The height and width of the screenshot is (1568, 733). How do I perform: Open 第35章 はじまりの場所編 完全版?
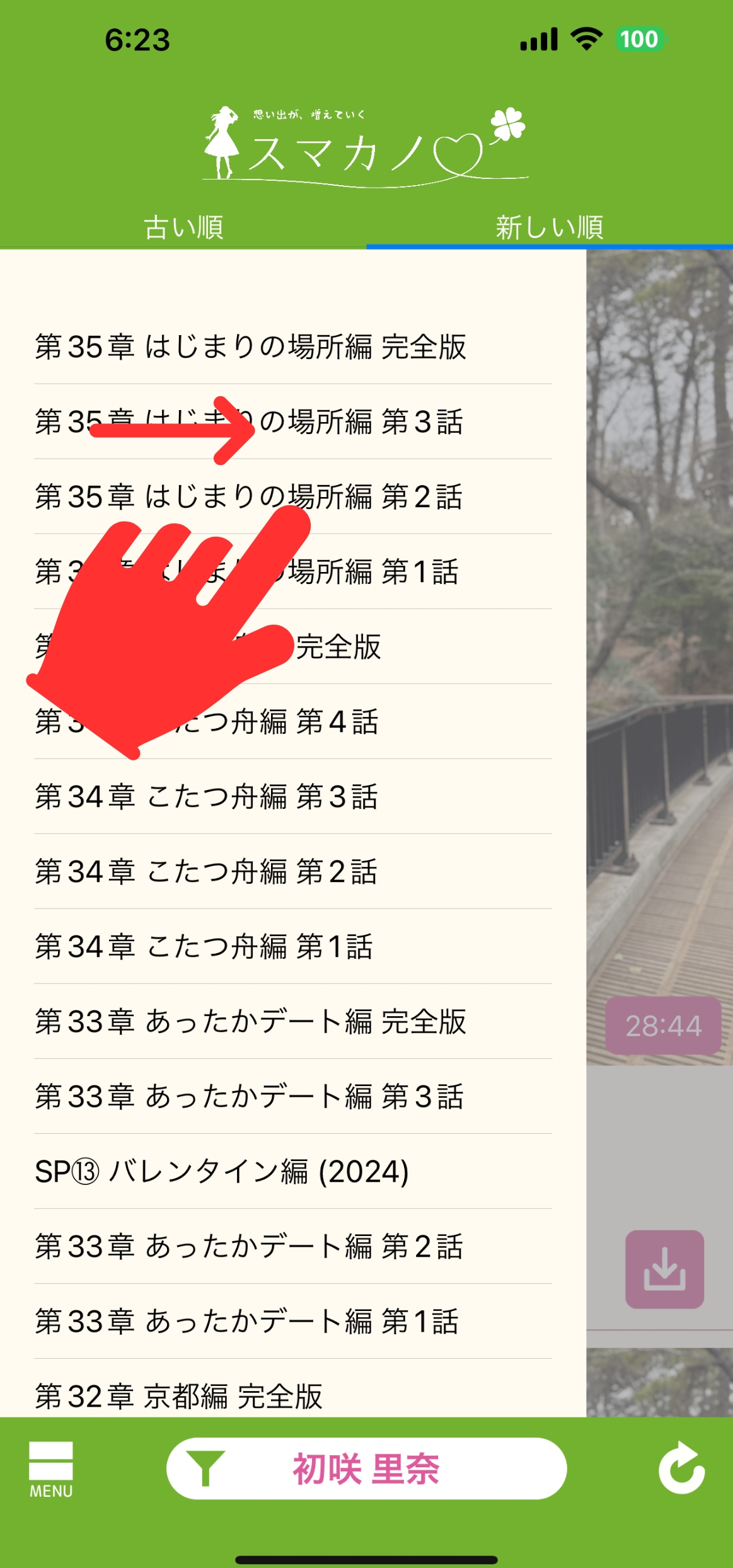point(293,347)
